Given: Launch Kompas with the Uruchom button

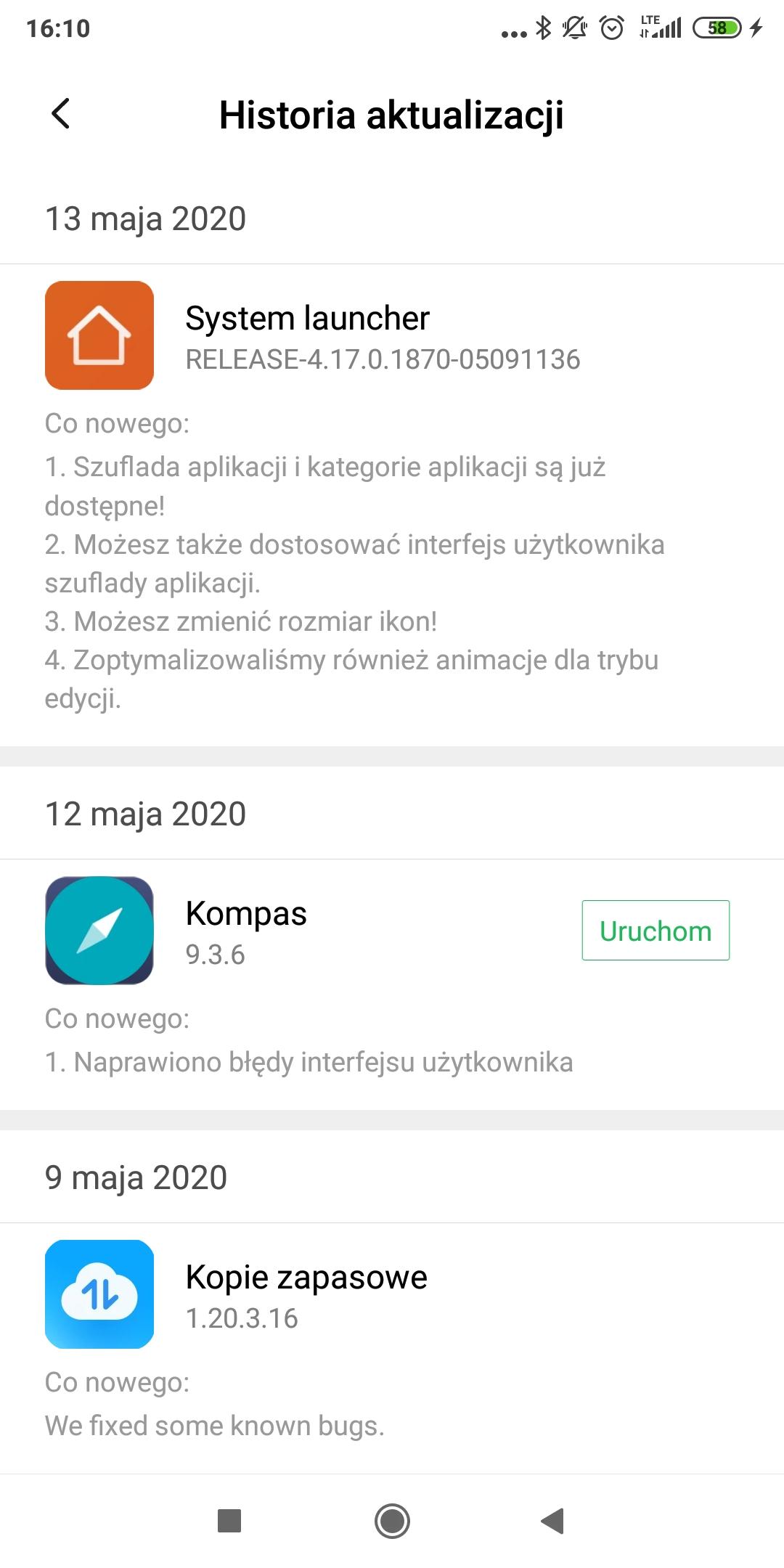Looking at the screenshot, I should 655,931.
